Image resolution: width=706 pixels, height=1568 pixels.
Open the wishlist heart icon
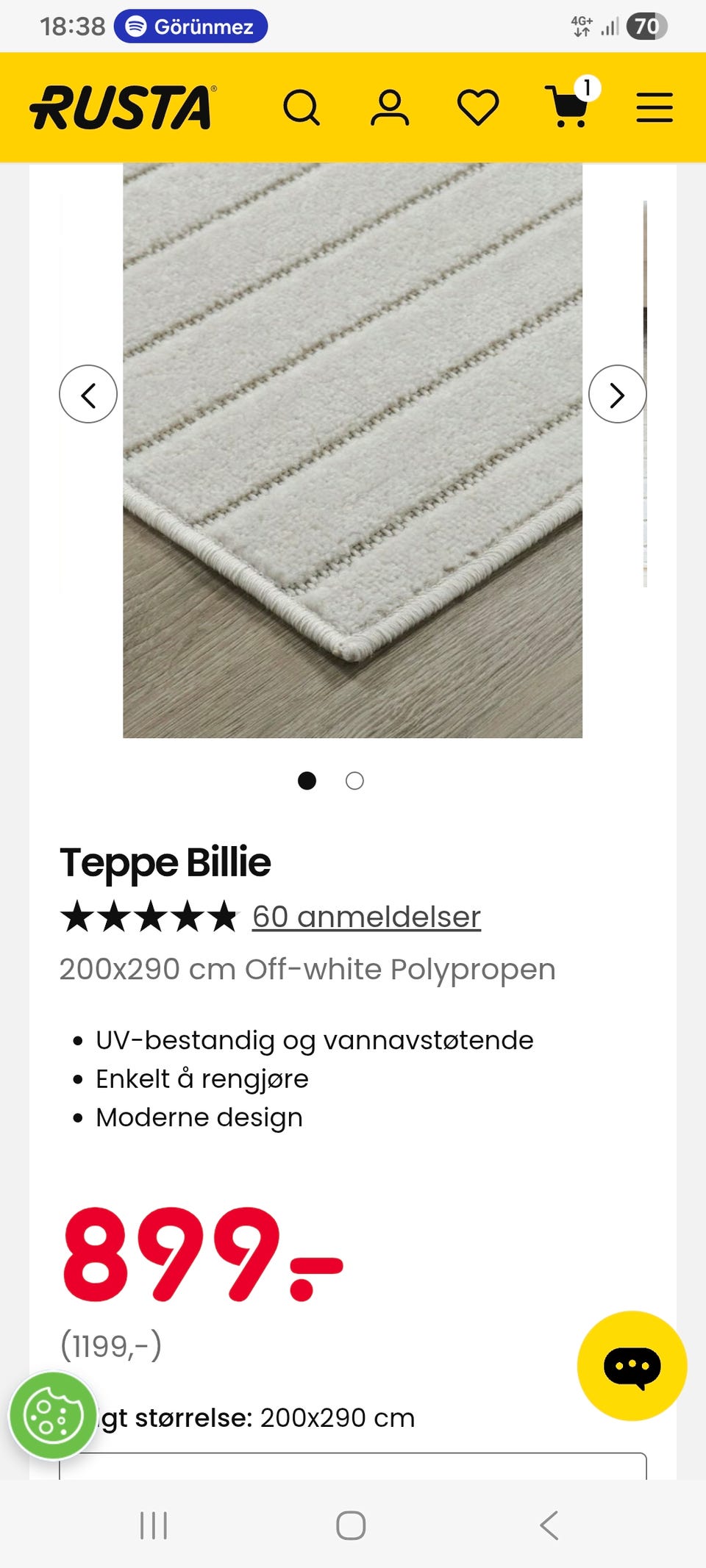[479, 108]
